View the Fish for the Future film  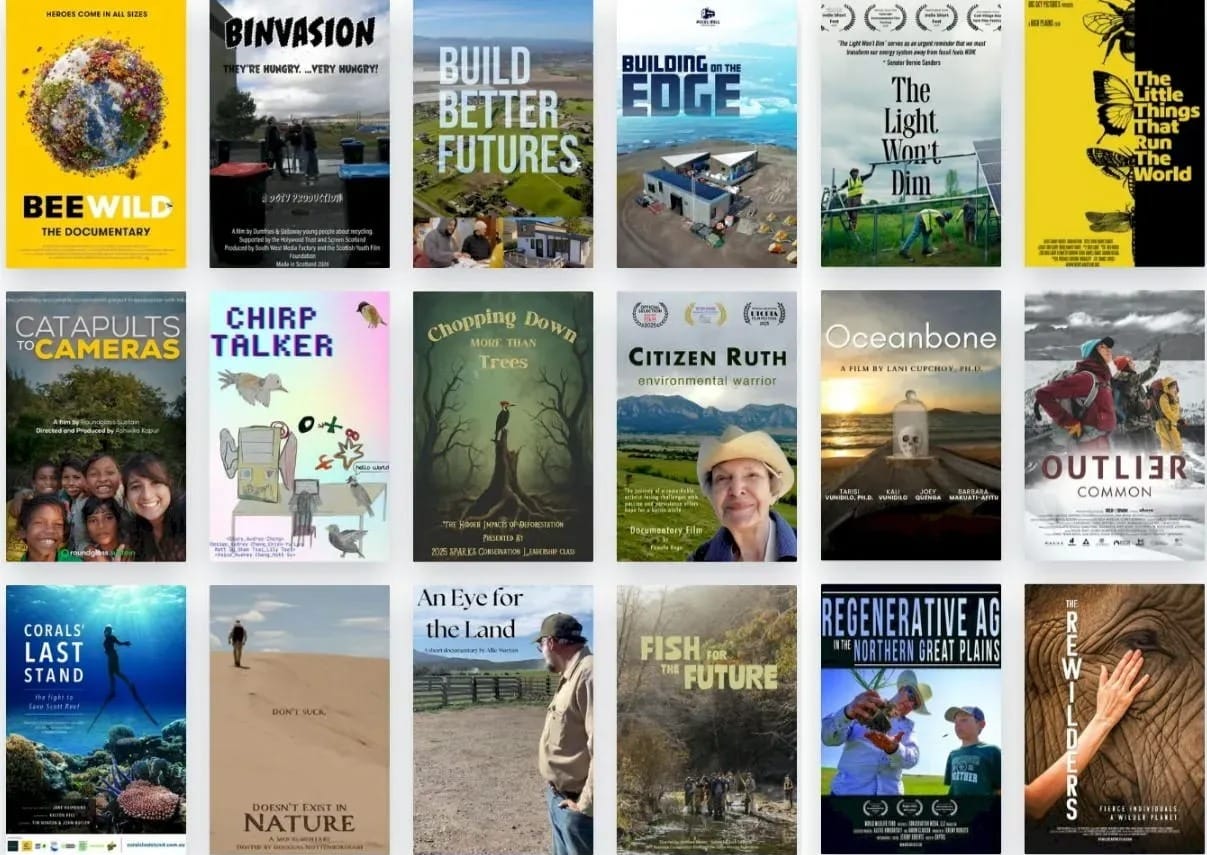point(706,719)
